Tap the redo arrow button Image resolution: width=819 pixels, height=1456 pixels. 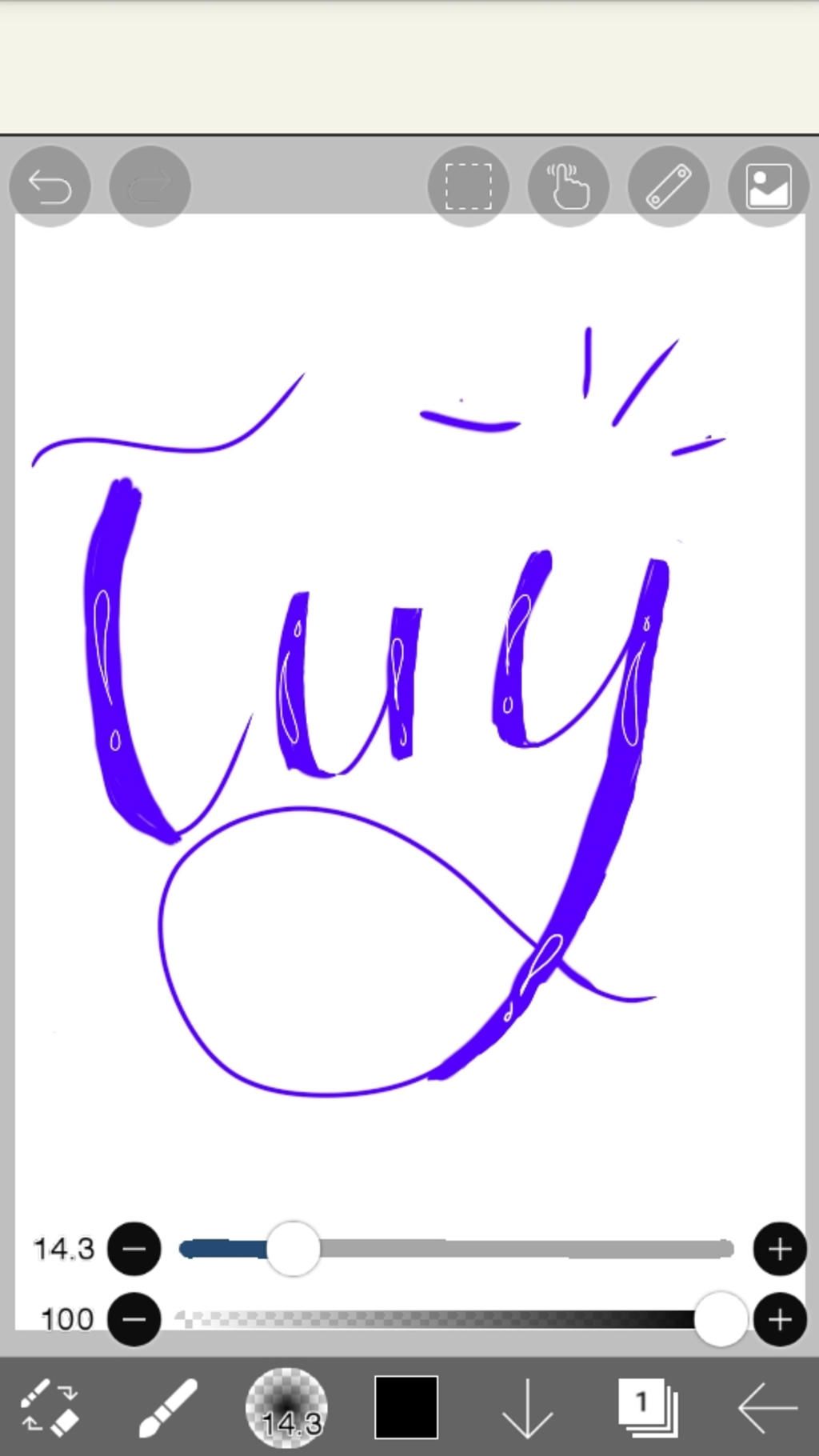150,186
